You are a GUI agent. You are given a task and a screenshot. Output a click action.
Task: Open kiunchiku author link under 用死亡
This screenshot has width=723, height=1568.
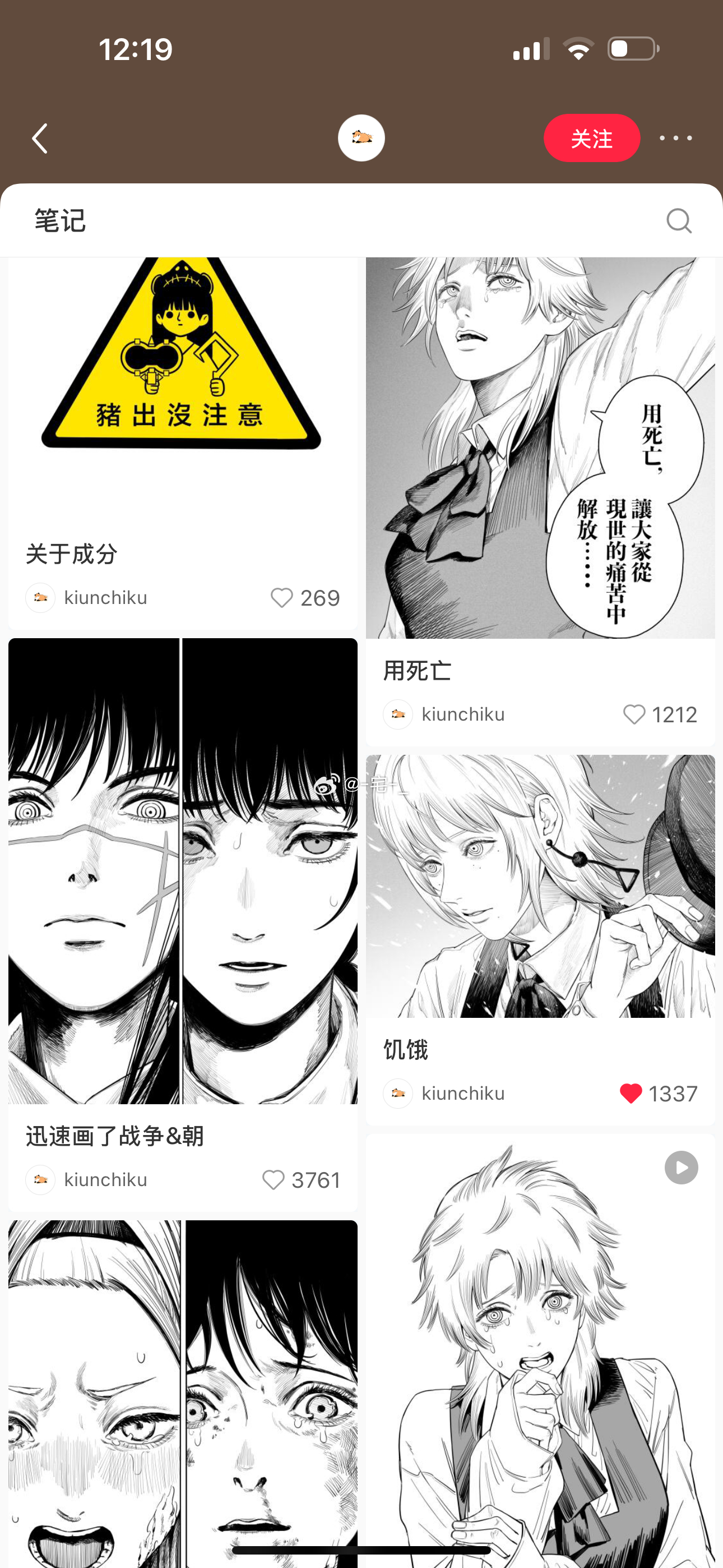pos(462,714)
